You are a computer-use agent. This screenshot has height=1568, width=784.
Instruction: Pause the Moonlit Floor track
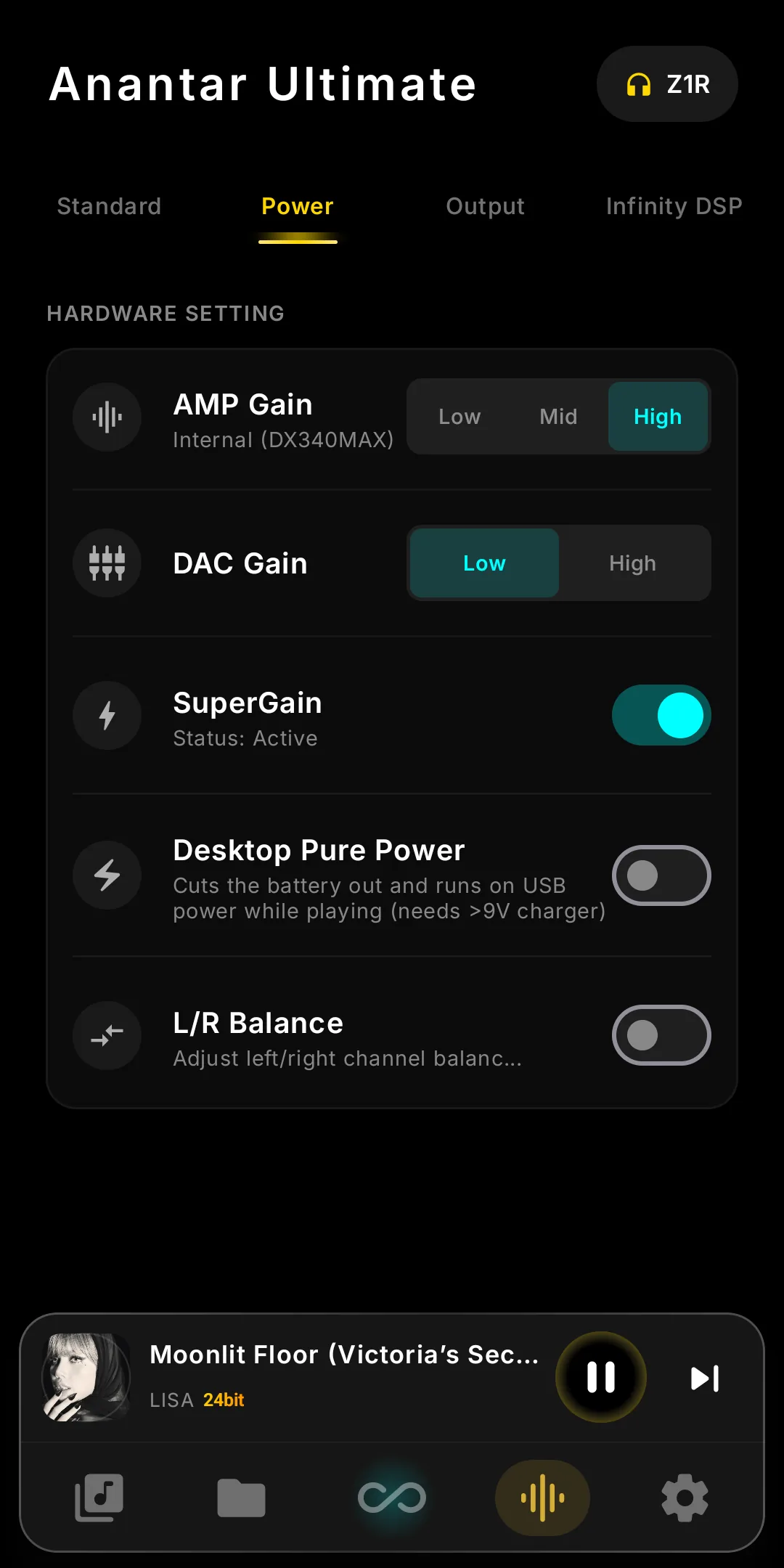point(601,1377)
